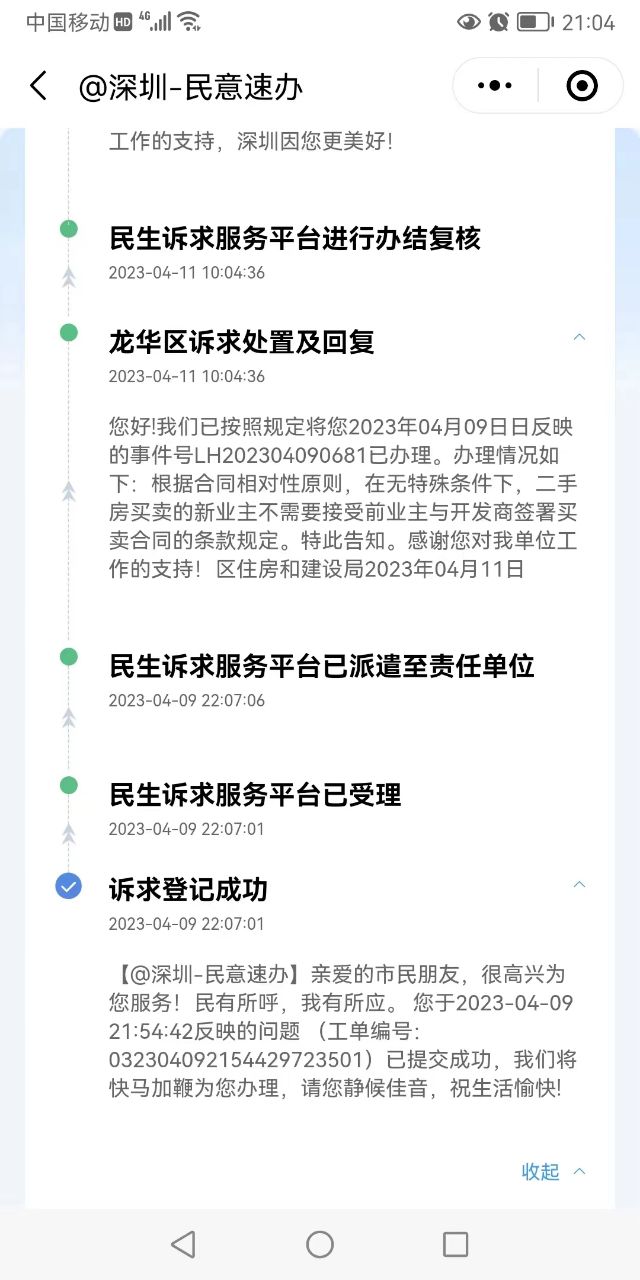Open the mini program three-dot menu
Viewport: 640px width, 1280px height.
(x=495, y=86)
